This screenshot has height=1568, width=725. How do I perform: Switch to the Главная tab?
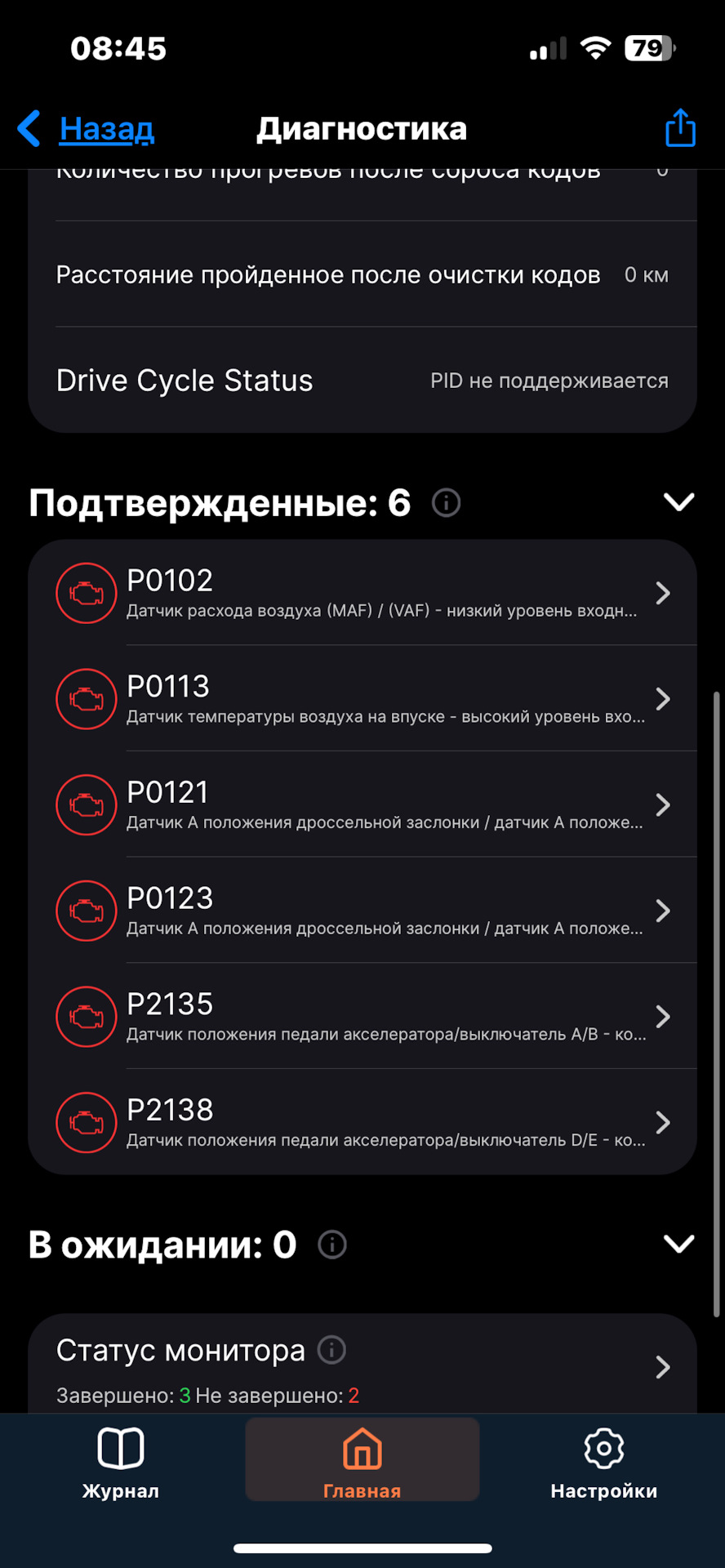pyautogui.click(x=362, y=1462)
